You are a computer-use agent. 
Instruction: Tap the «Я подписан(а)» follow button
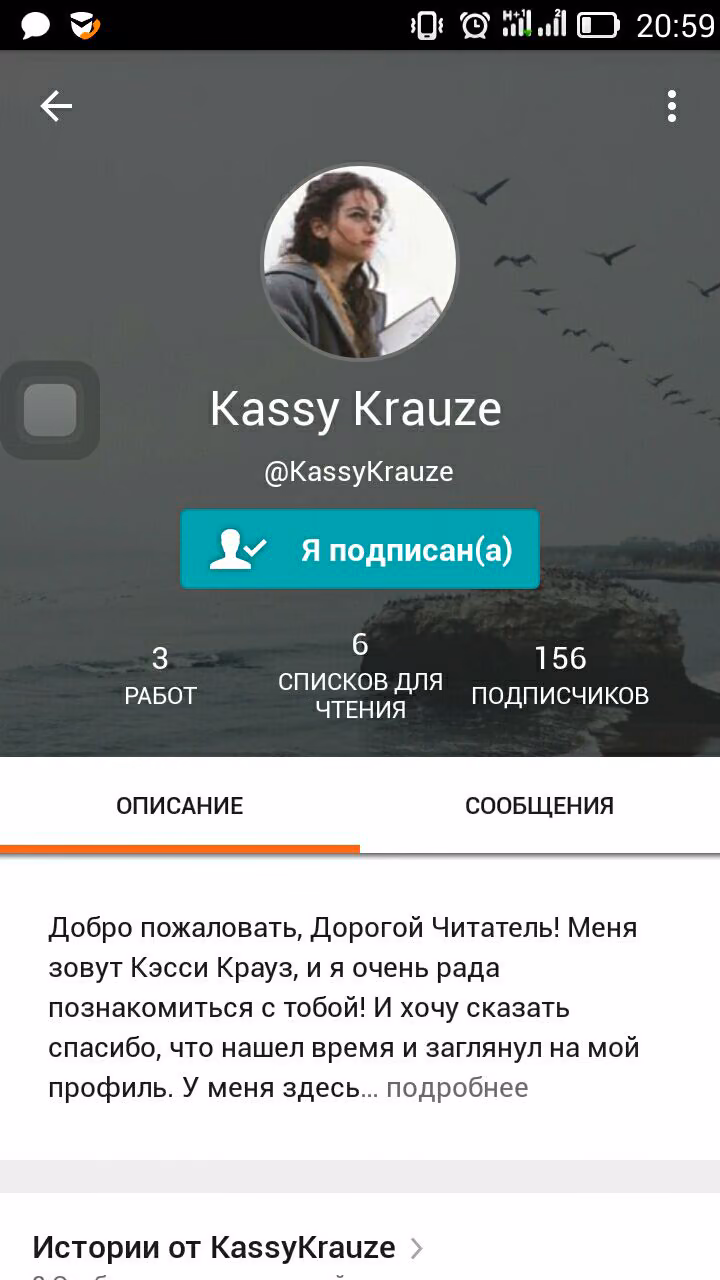click(x=360, y=549)
